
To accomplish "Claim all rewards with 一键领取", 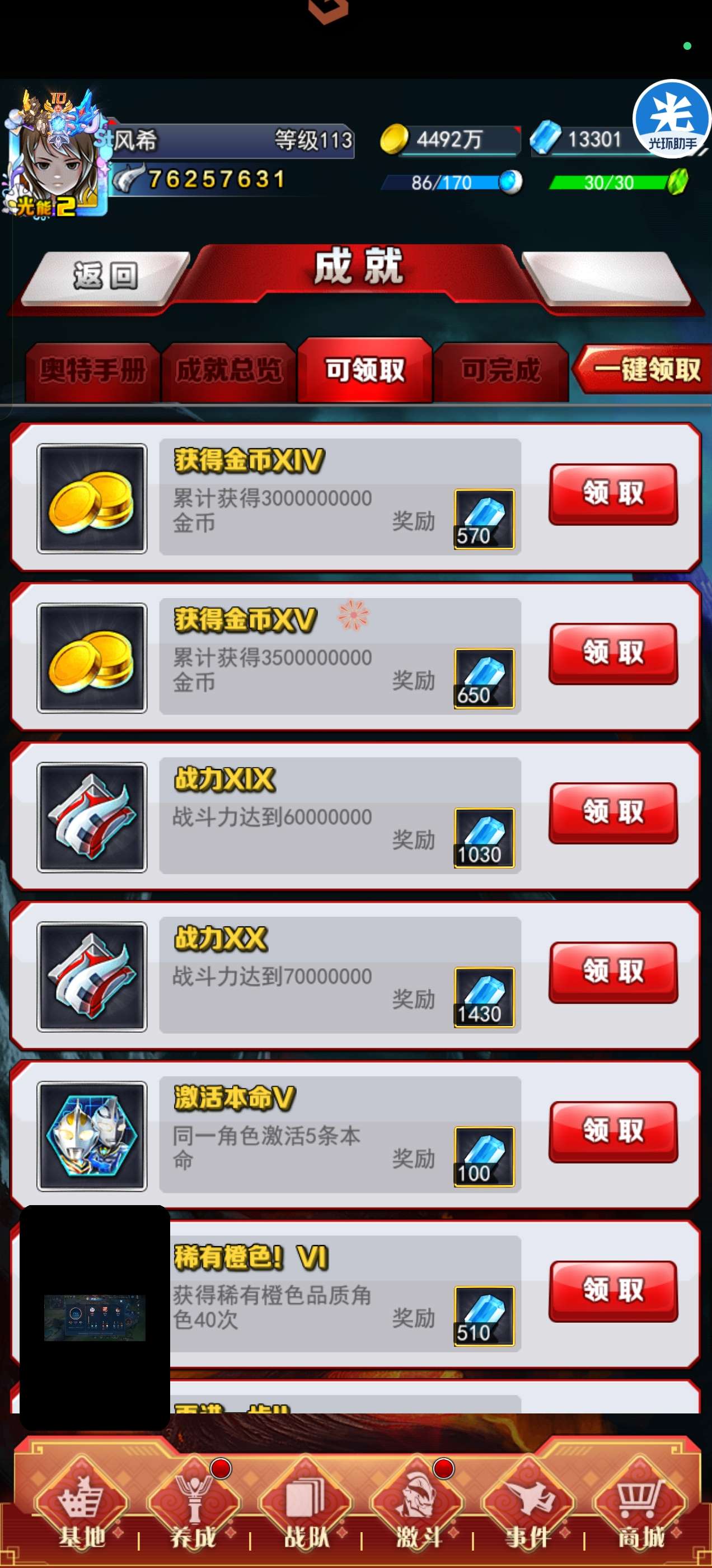I will click(x=645, y=369).
